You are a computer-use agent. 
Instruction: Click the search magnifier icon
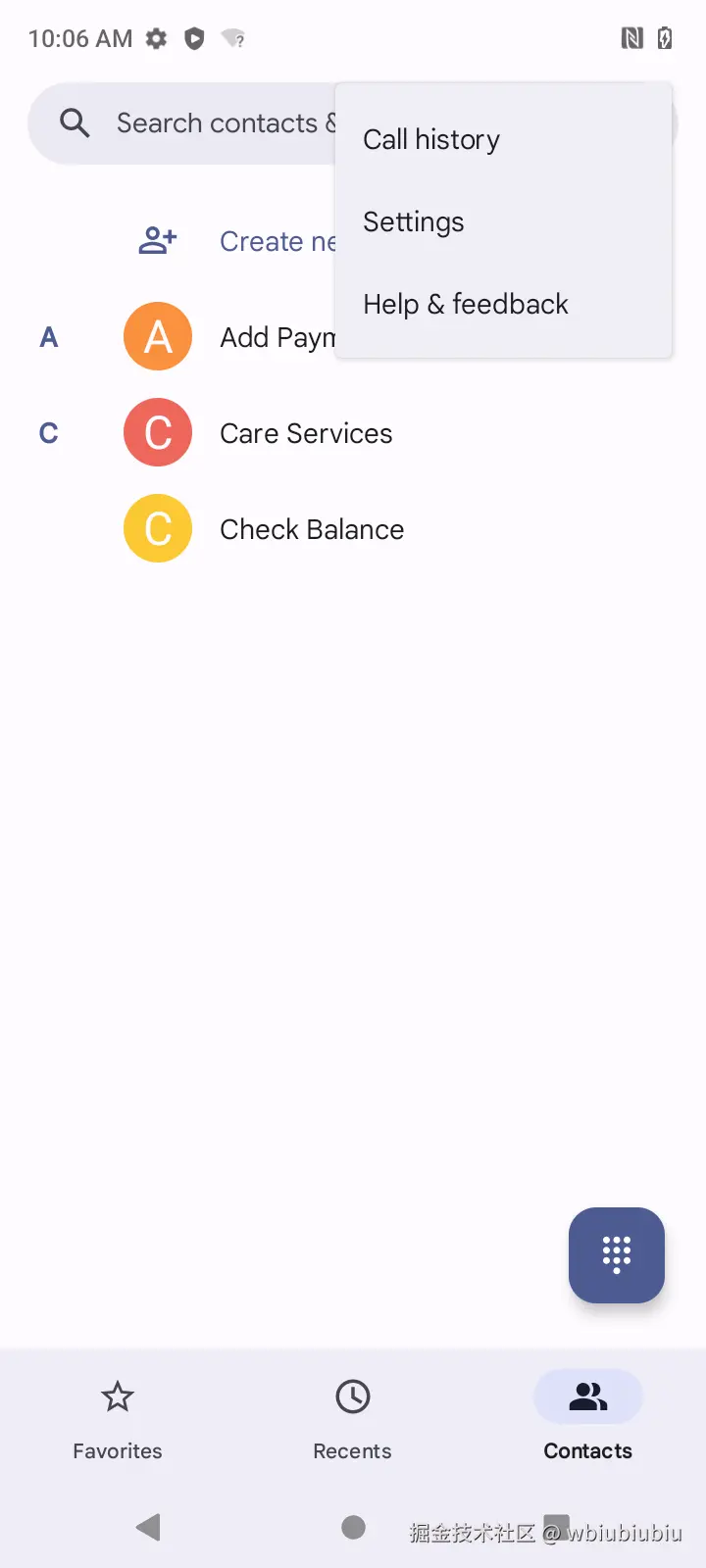coord(74,122)
